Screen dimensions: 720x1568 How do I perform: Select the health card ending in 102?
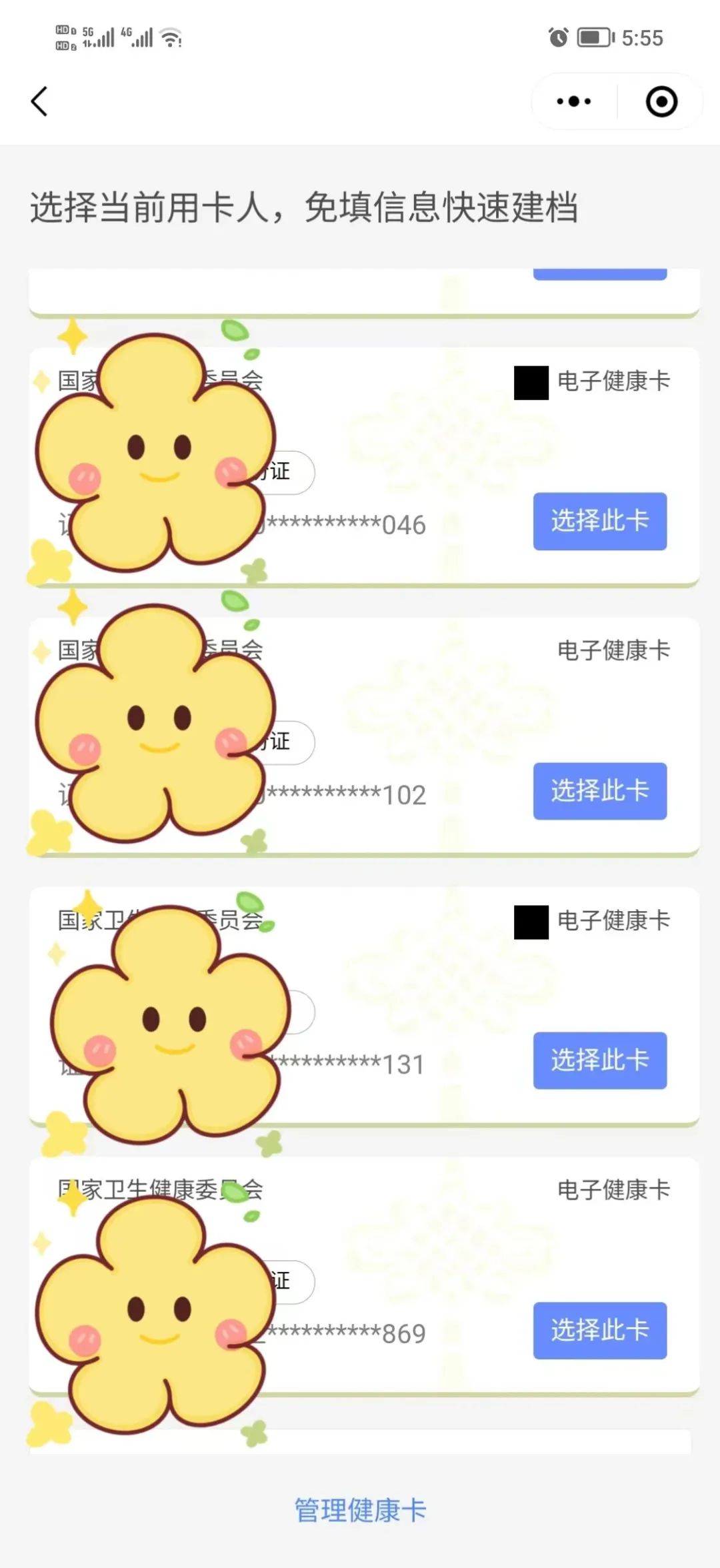point(599,791)
